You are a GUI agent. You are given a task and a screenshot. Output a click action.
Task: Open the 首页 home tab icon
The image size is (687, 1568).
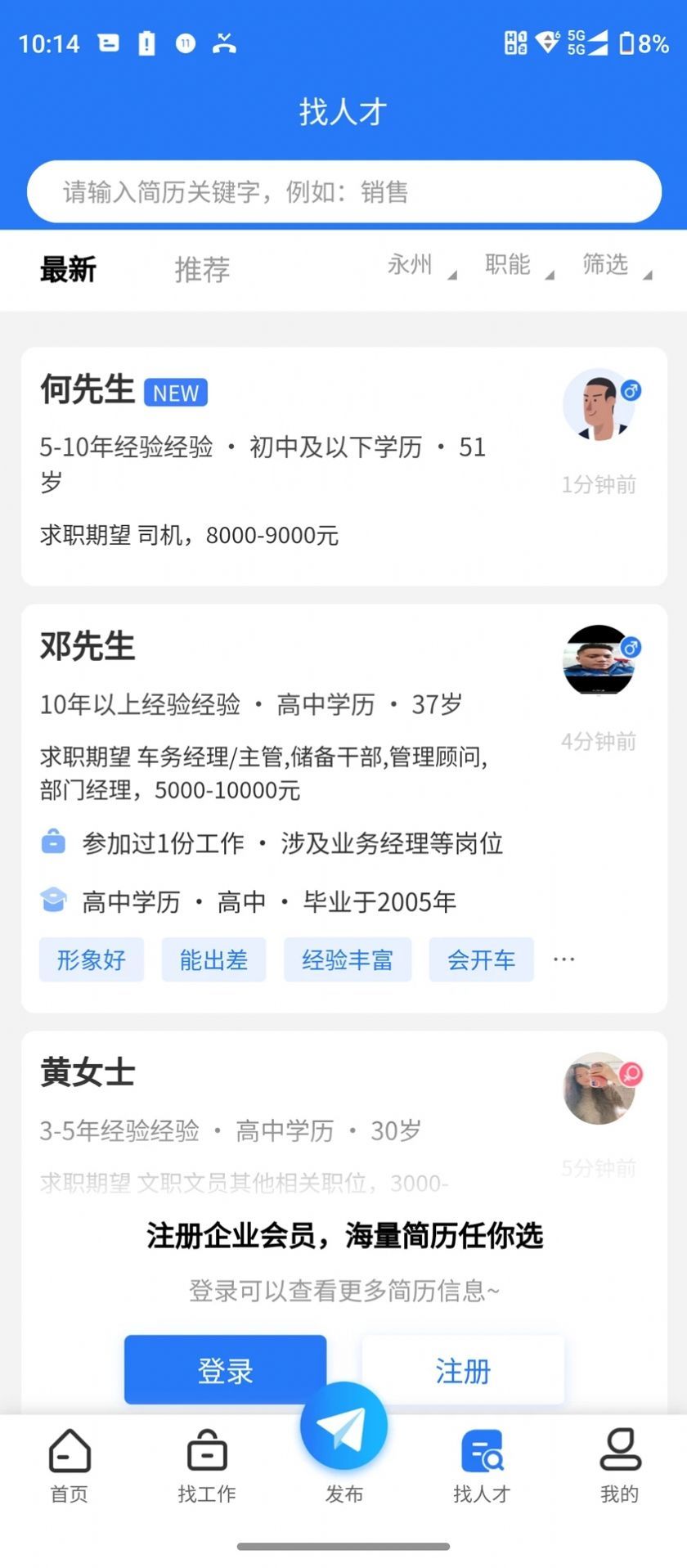tap(69, 1452)
